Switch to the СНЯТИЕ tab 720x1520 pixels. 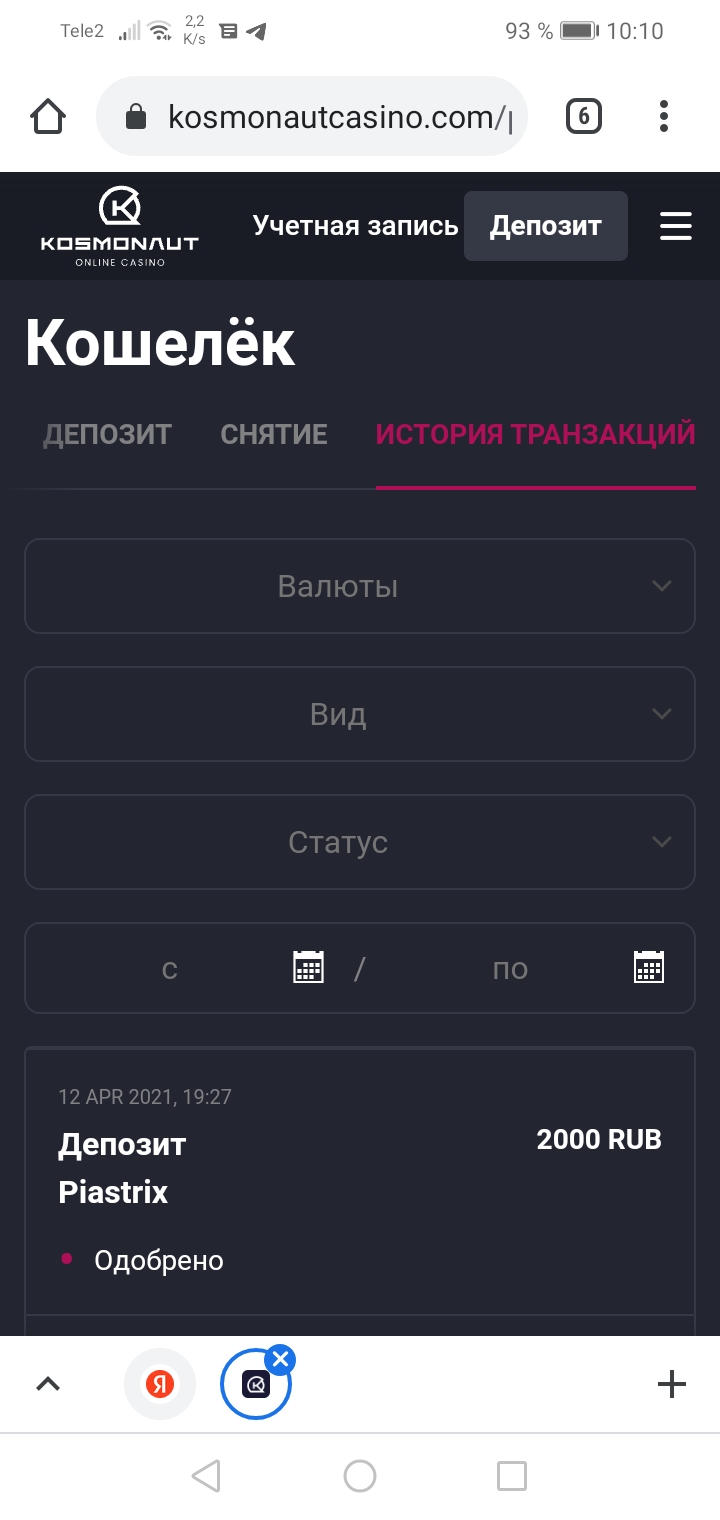[x=274, y=434]
